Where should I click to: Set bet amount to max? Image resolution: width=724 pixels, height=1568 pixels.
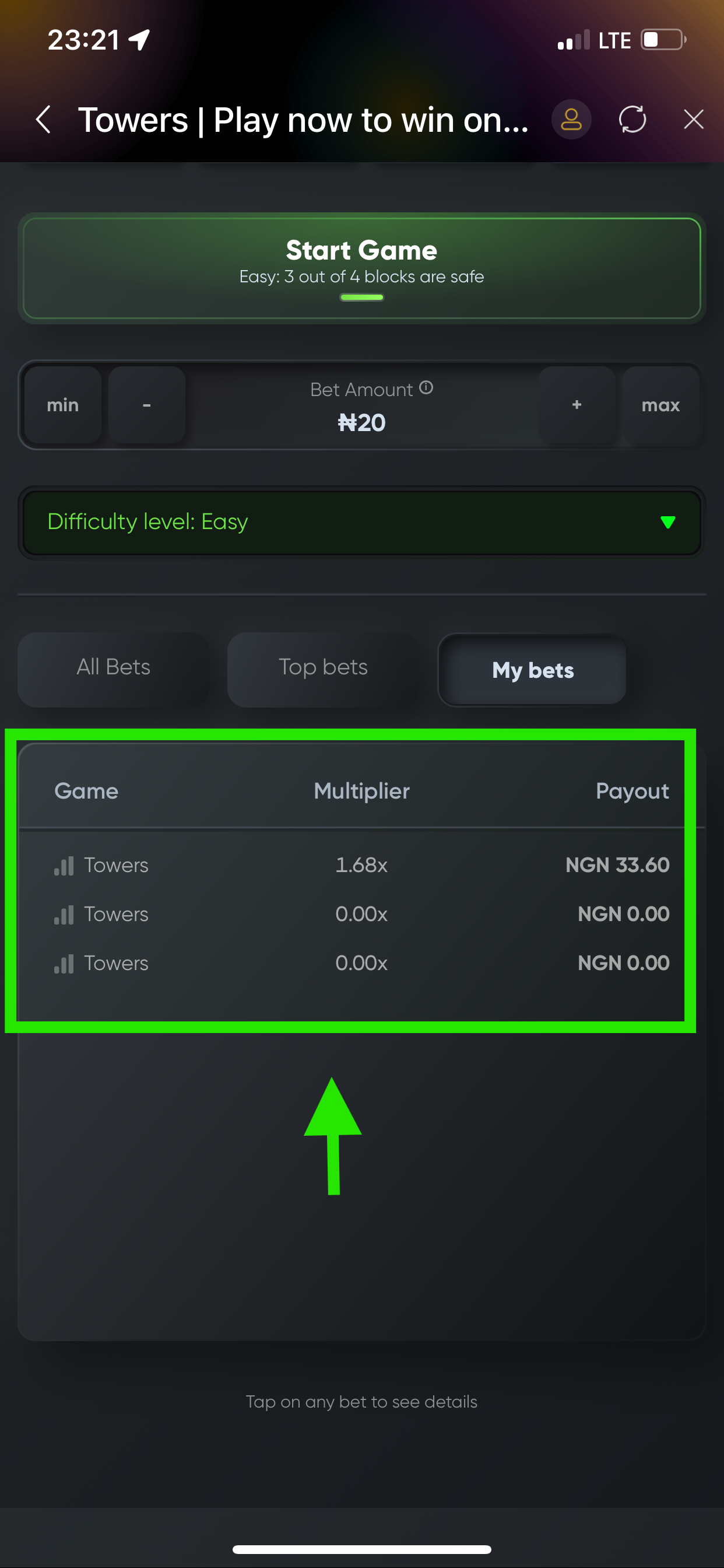[660, 405]
